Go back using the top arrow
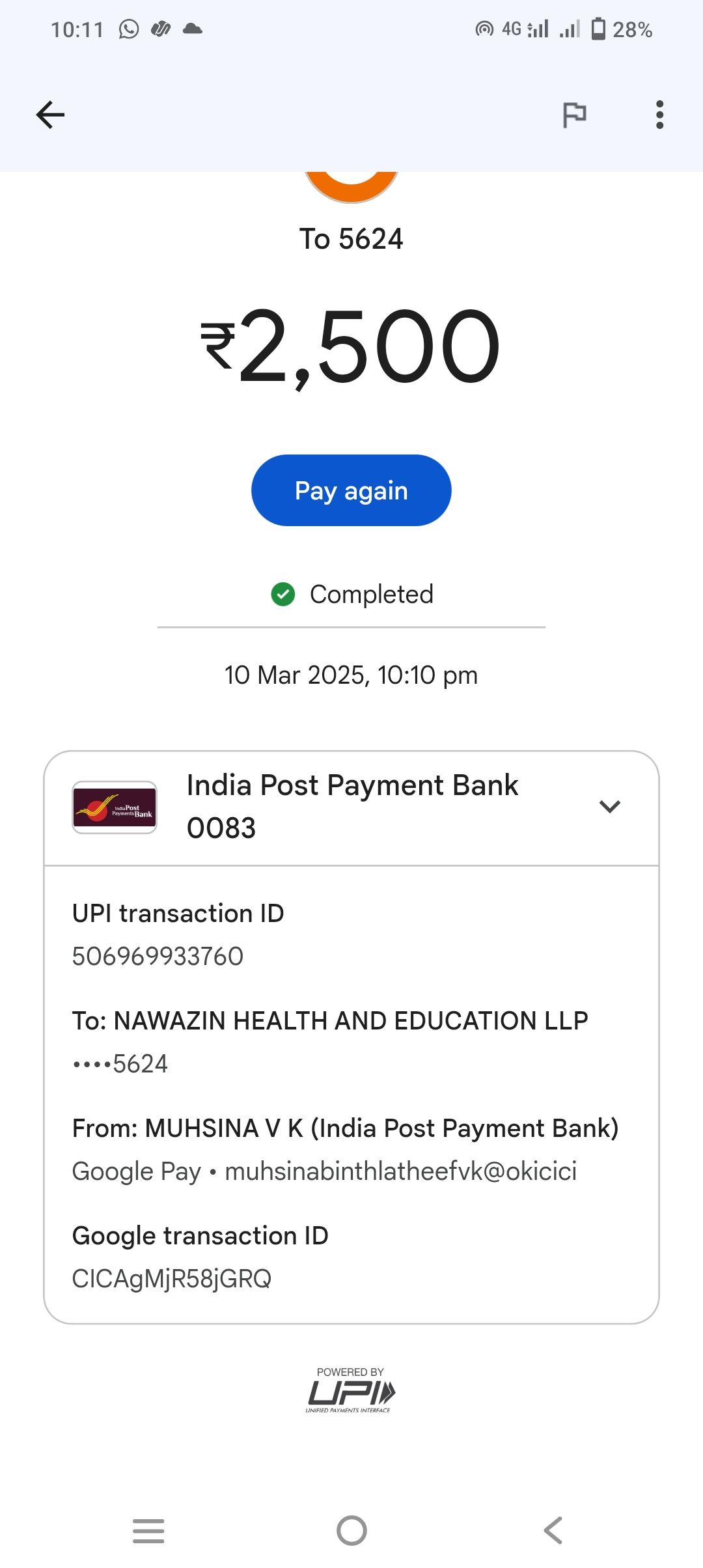 50,115
